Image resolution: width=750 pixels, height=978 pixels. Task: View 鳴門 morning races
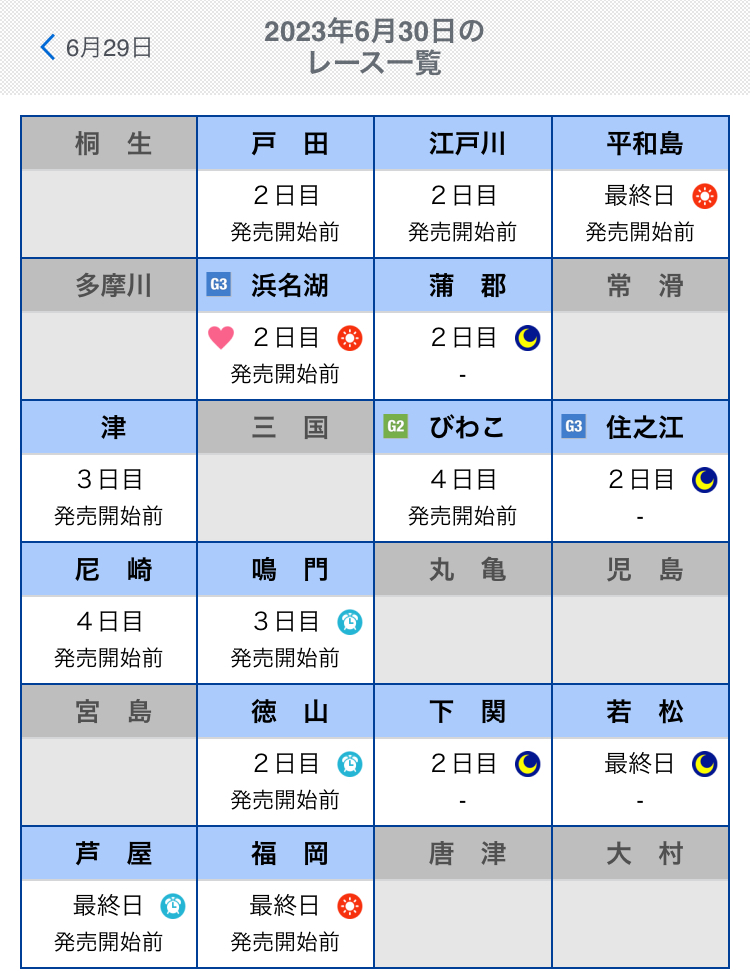pos(286,614)
